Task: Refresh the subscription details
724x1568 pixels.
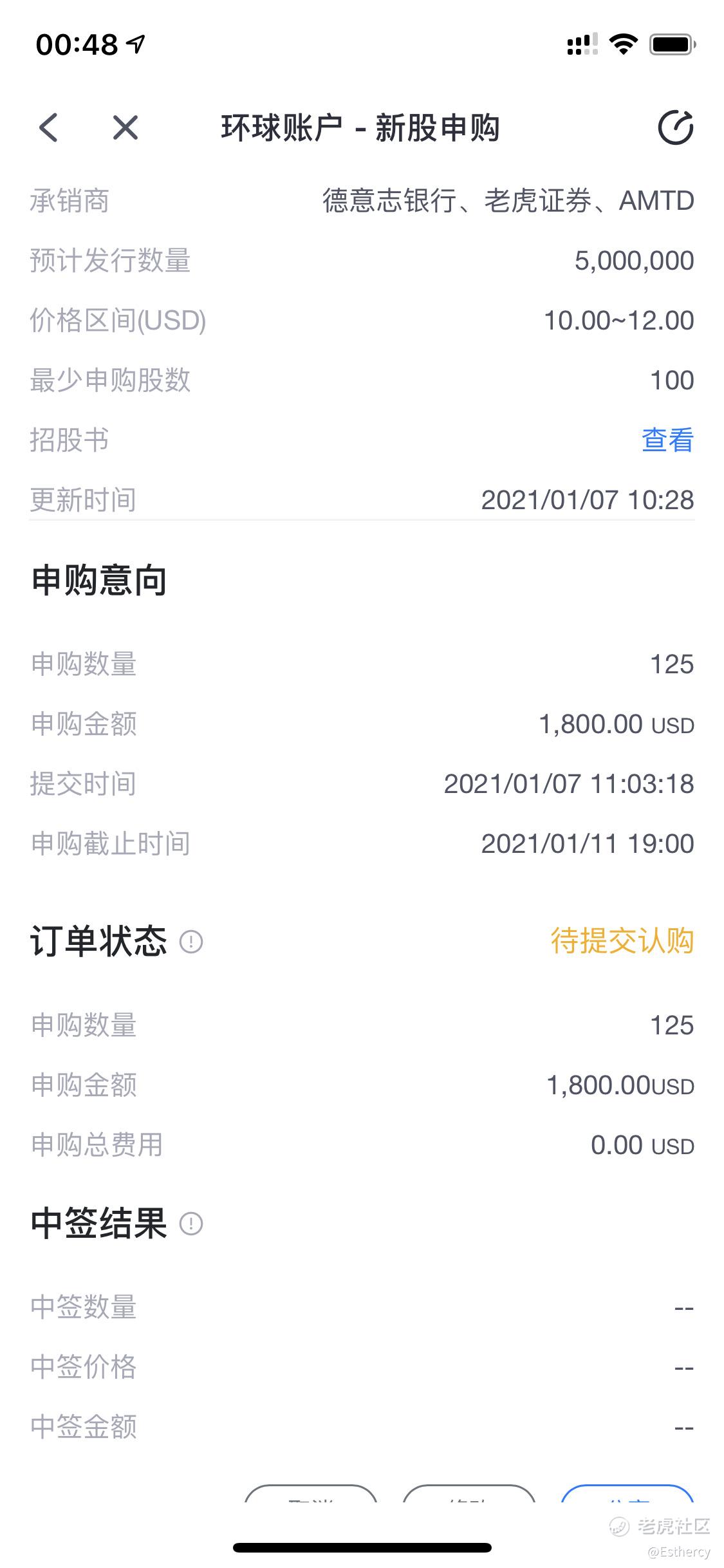Action: 675,127
